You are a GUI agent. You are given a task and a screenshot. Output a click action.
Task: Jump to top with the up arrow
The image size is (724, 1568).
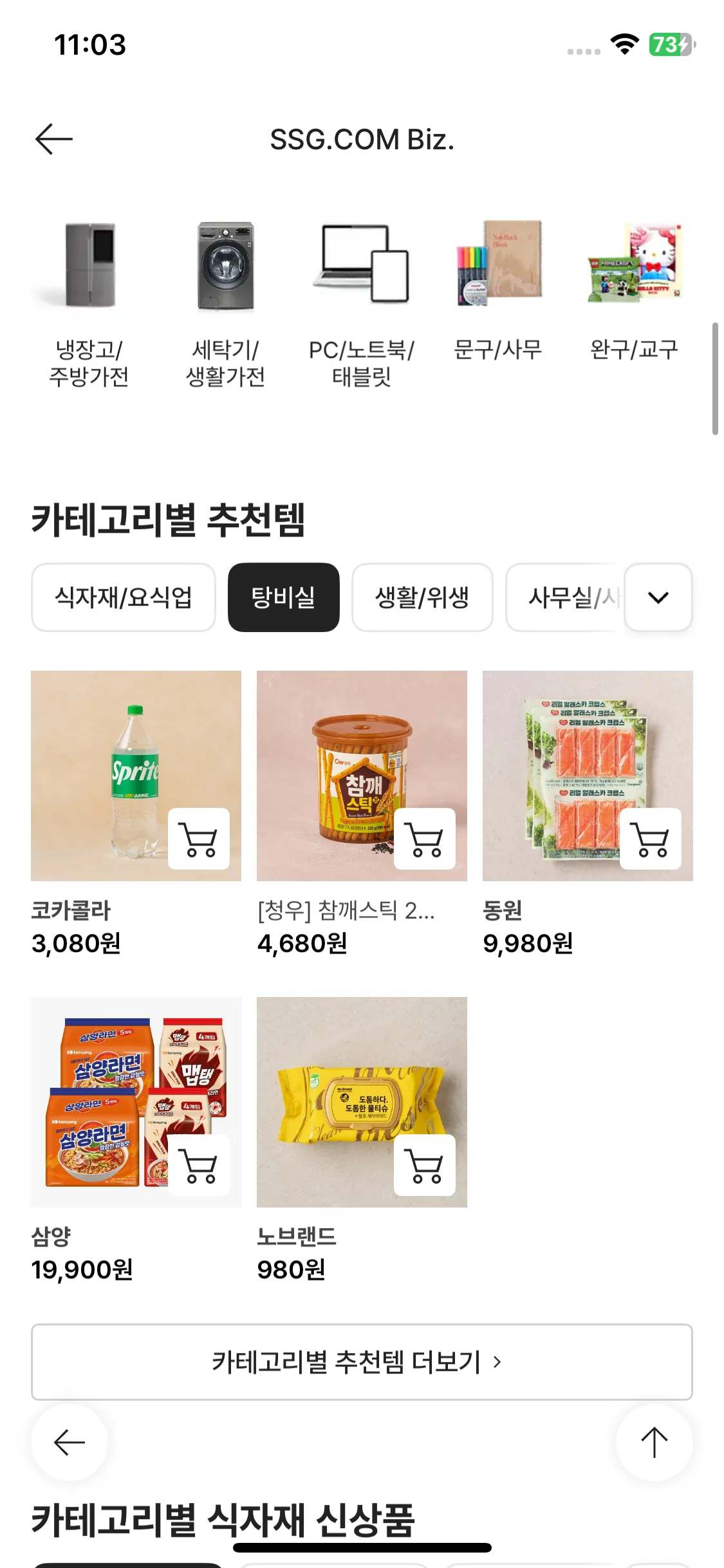coord(654,1442)
